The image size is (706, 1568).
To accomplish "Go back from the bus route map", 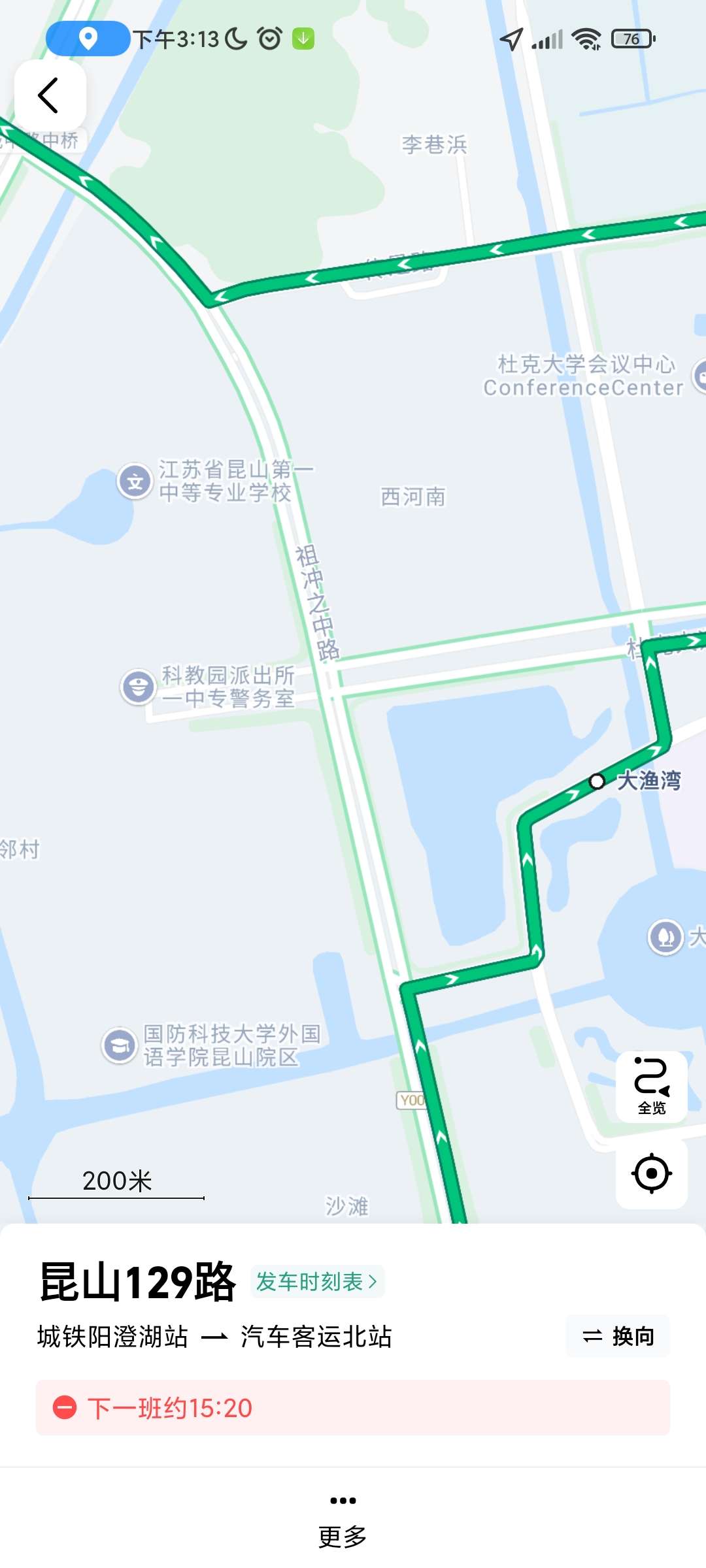I will click(x=50, y=95).
